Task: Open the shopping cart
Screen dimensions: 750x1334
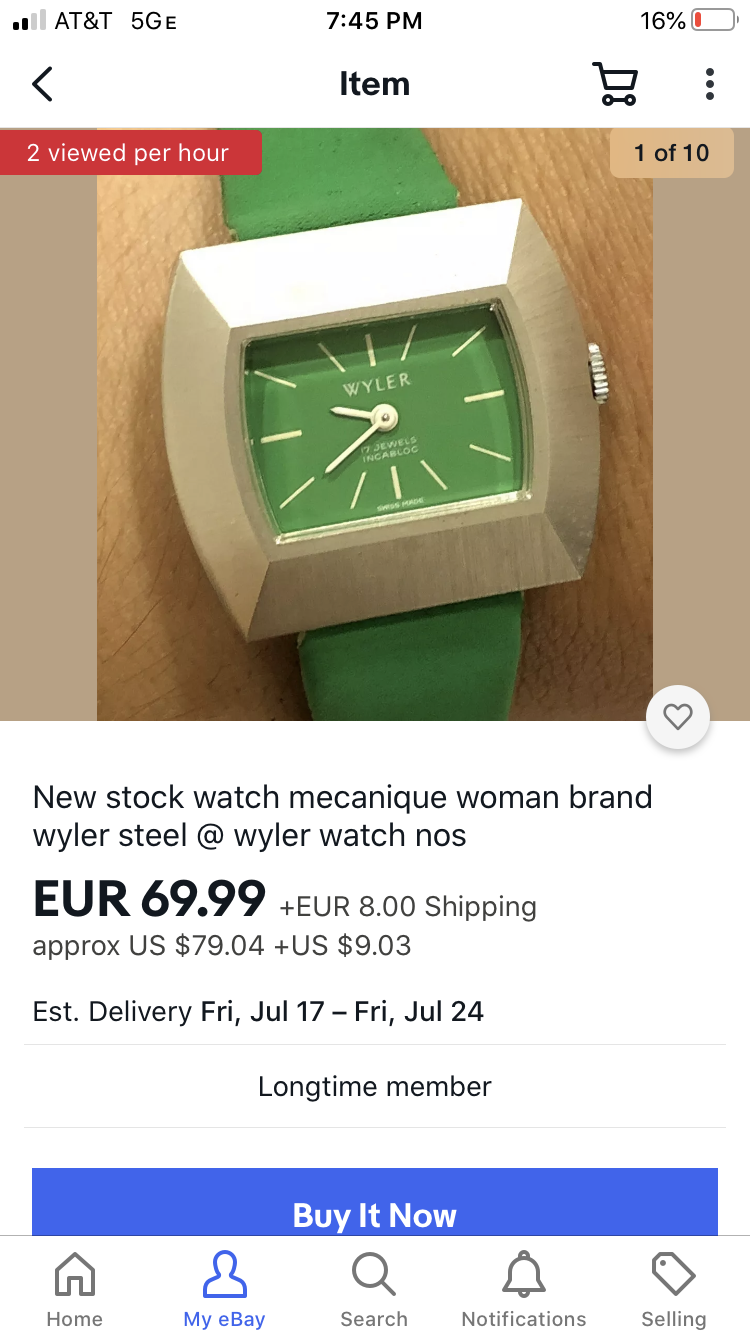Action: pos(614,84)
